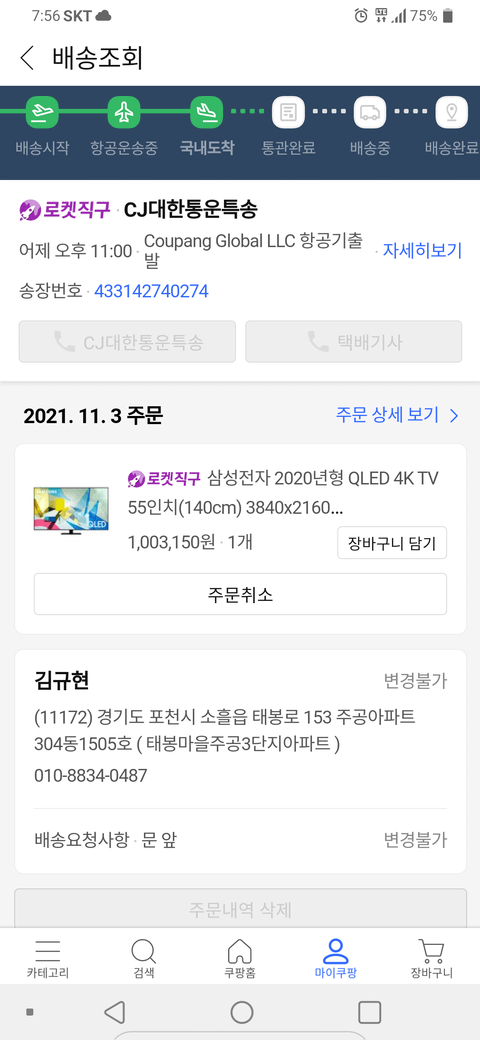Add the Samsung QLED TV via 장바구니 담기
480x1040 pixels.
392,543
